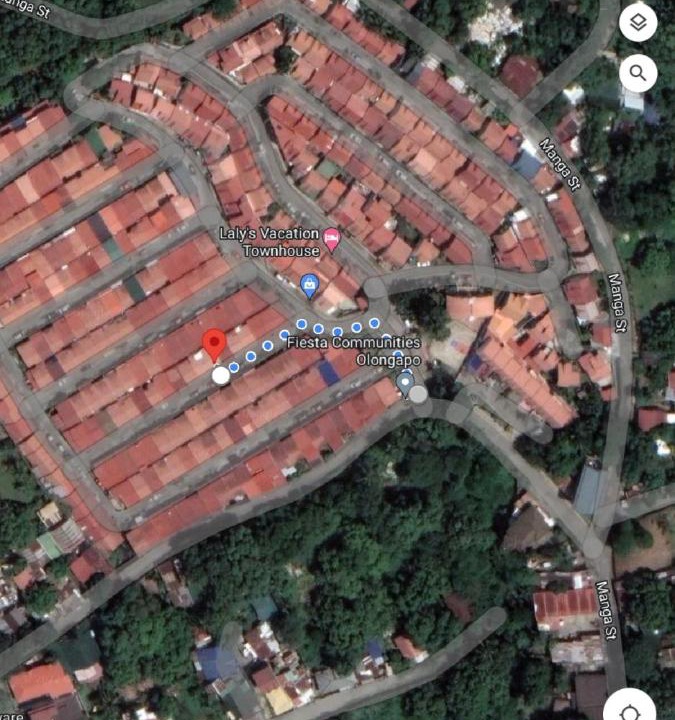675x720 pixels.
Task: Tap the red destination pin
Action: (213, 345)
